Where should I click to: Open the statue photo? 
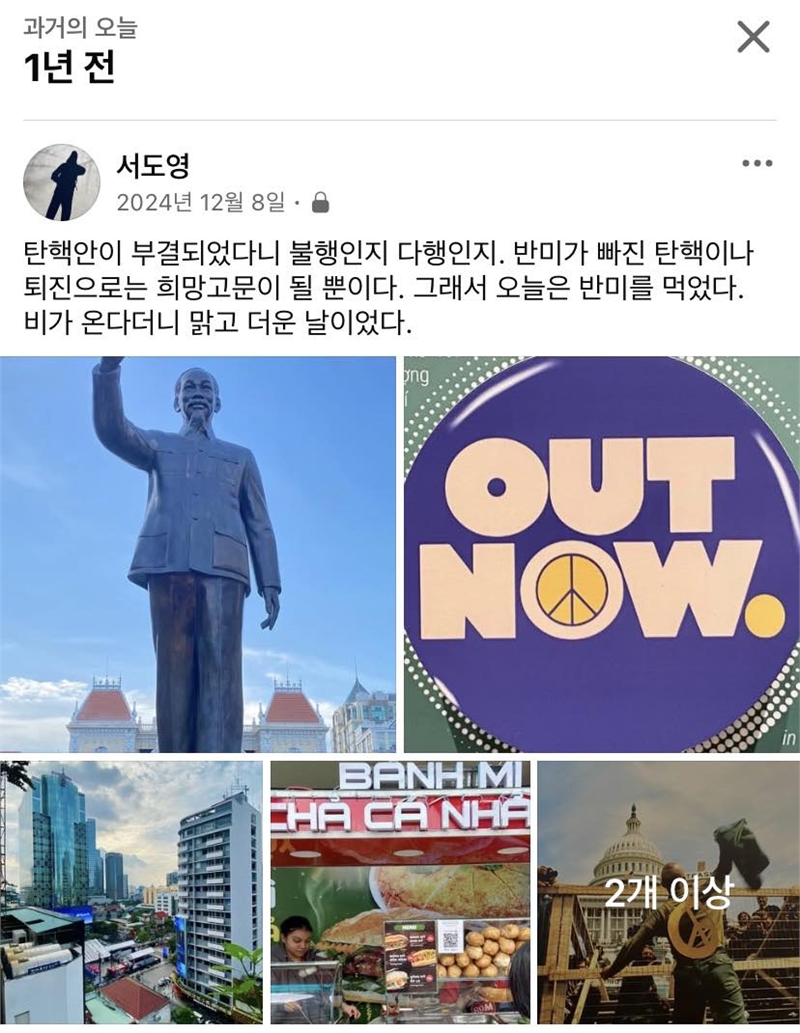[198, 553]
